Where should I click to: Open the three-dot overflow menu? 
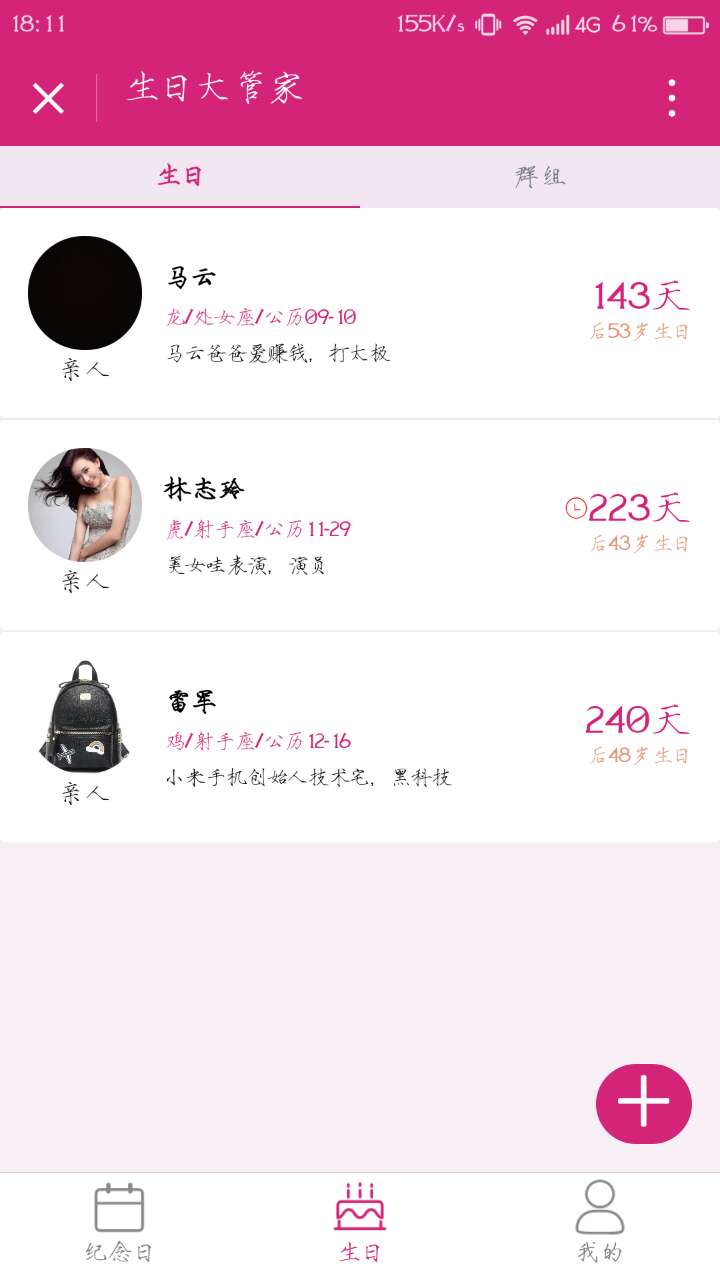pyautogui.click(x=672, y=98)
